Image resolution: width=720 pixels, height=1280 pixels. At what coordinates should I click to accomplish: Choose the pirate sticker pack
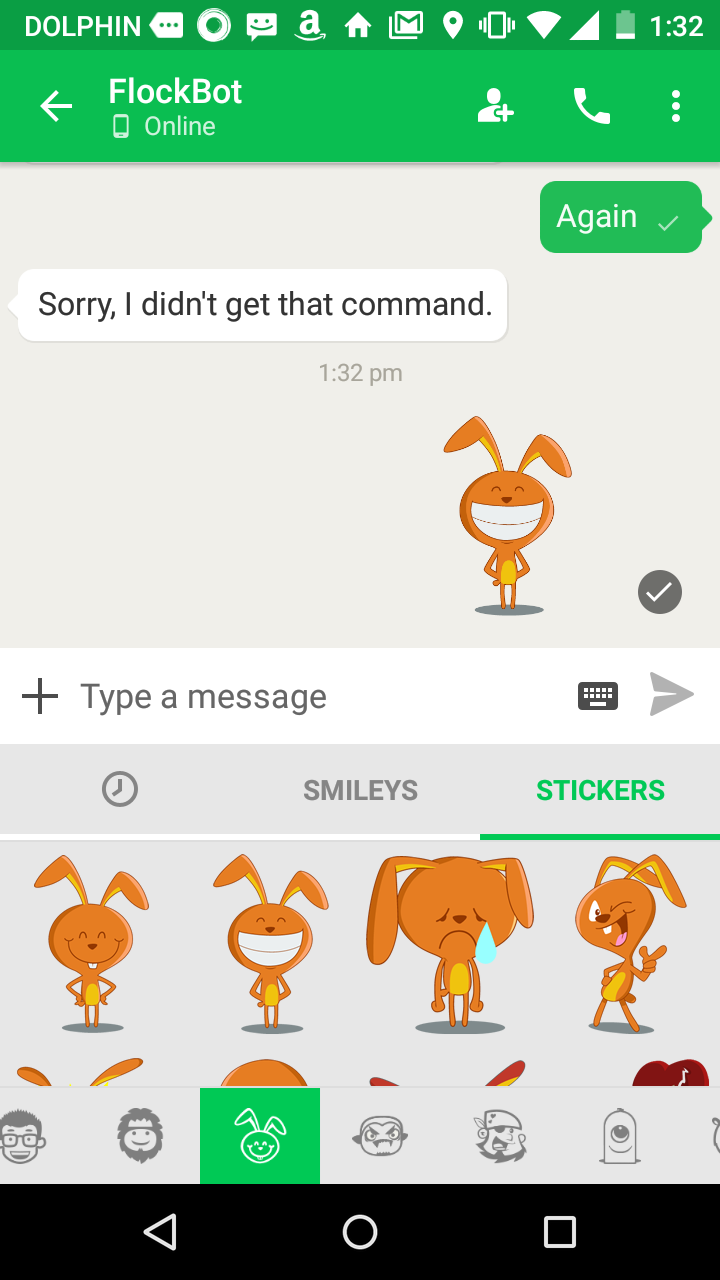point(500,1136)
